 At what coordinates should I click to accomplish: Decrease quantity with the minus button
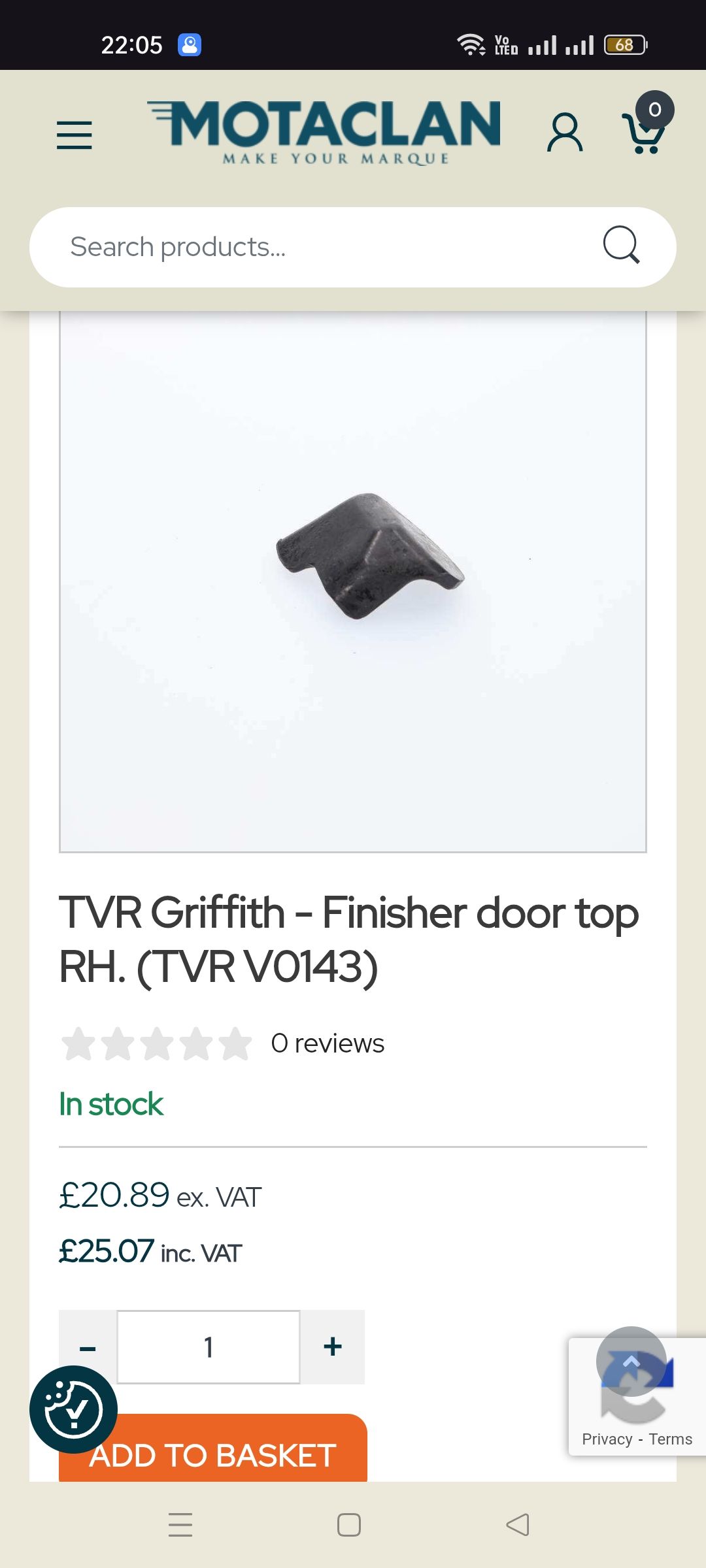tap(88, 1347)
